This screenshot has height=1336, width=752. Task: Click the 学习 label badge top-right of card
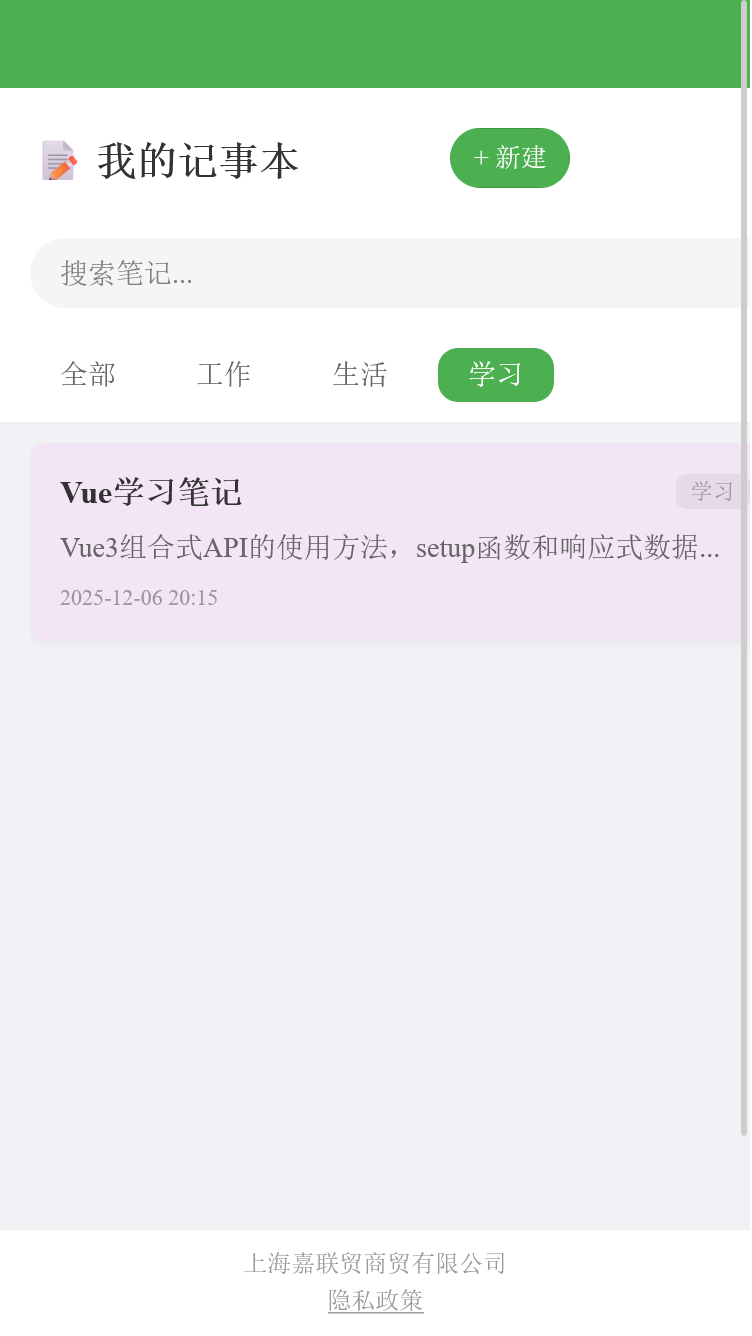coord(712,491)
